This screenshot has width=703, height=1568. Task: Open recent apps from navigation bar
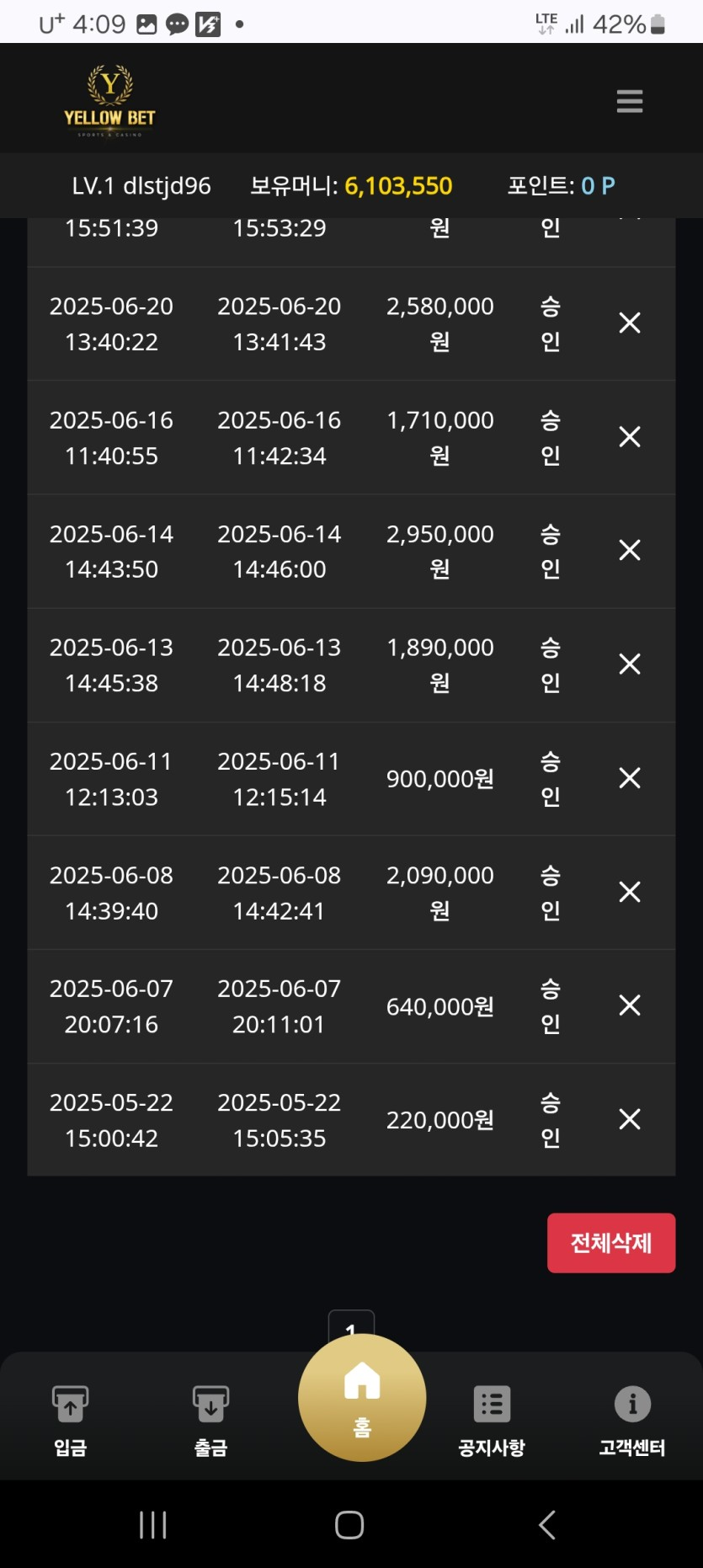pyautogui.click(x=153, y=1524)
